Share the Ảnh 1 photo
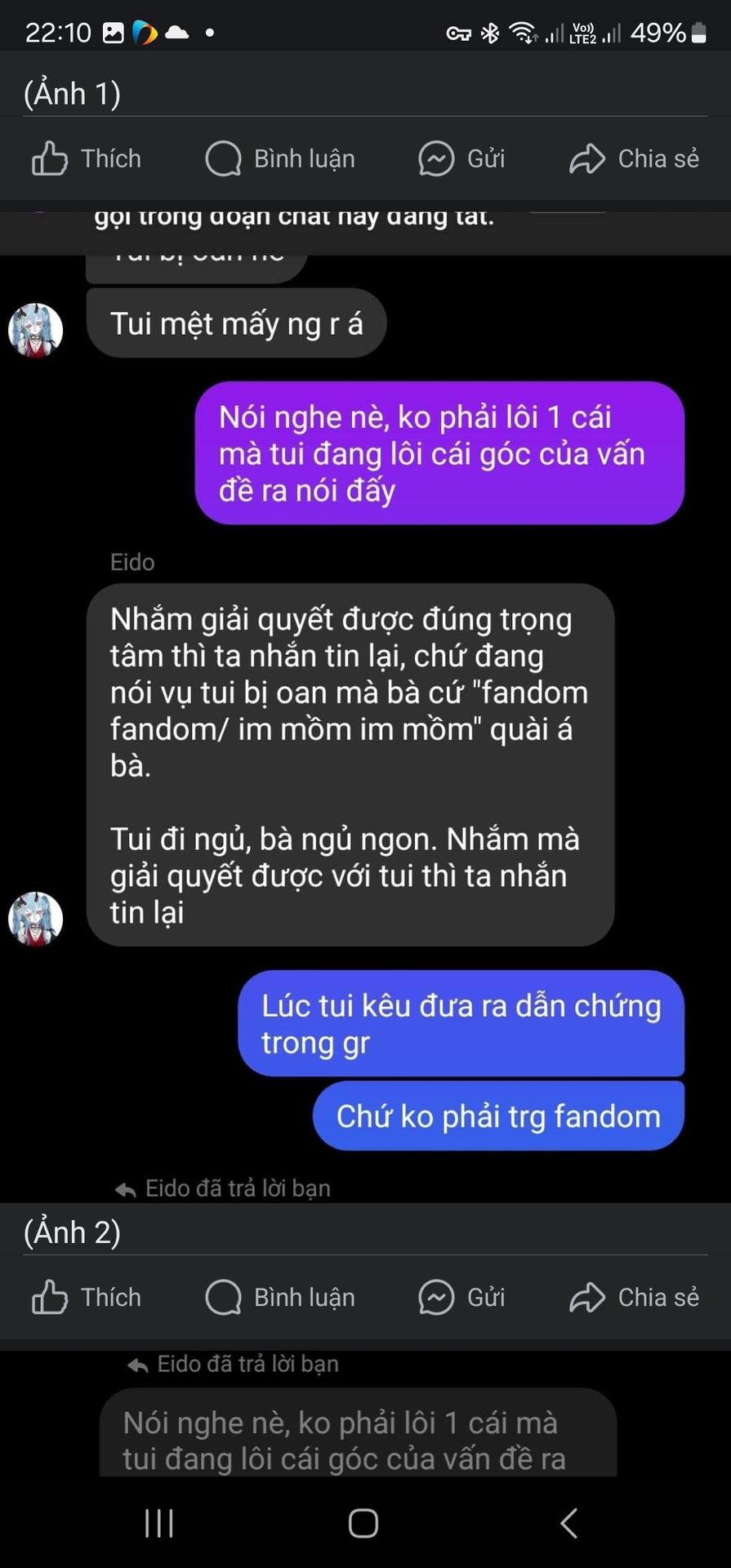The height and width of the screenshot is (1568, 731). click(x=634, y=158)
